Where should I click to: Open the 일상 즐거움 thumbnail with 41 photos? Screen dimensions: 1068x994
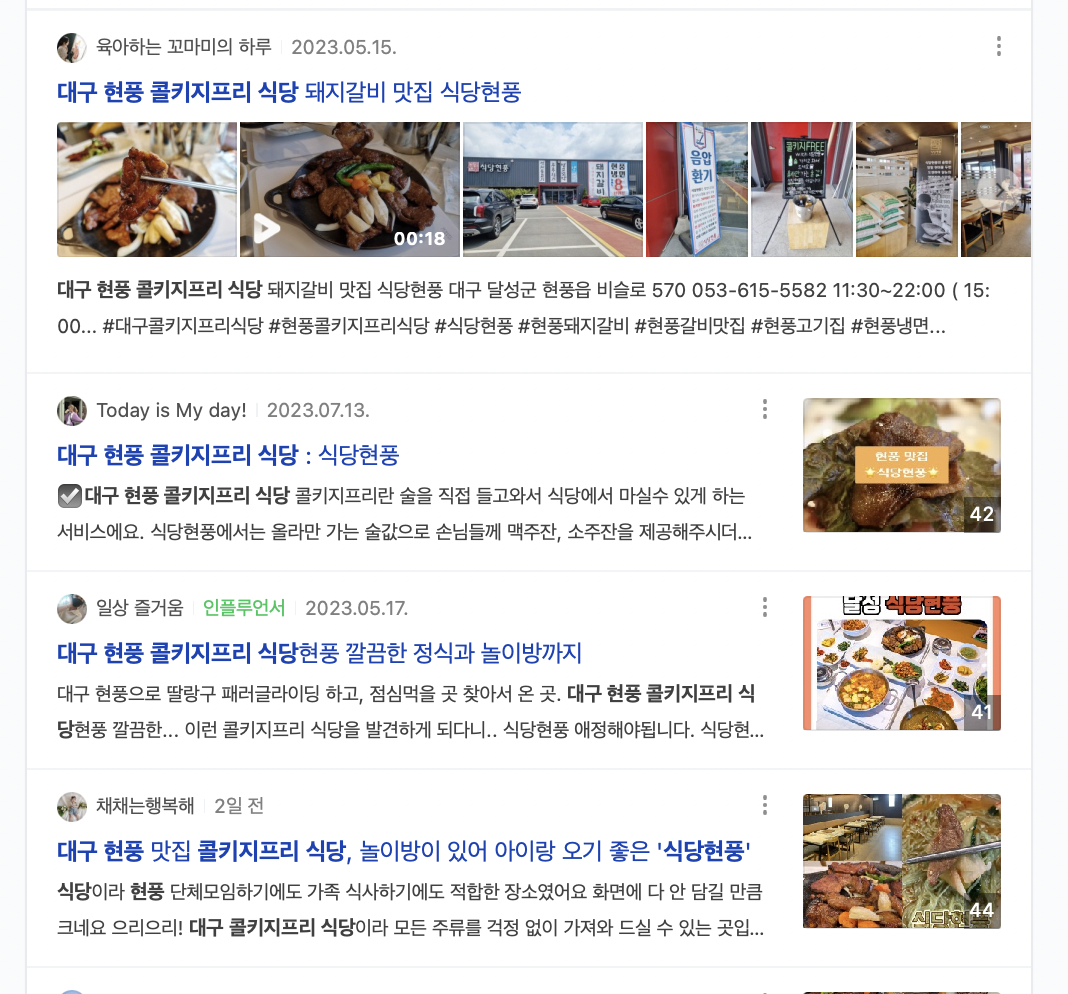click(901, 663)
